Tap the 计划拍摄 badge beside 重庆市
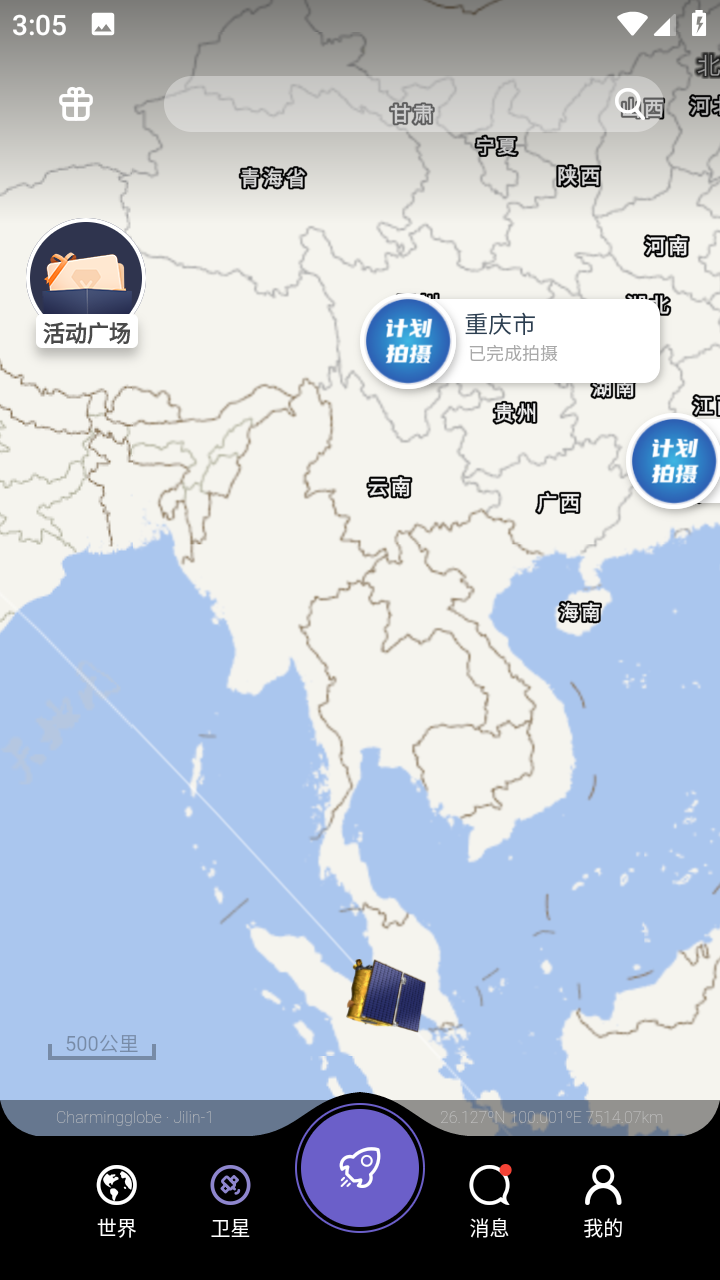 [x=408, y=341]
